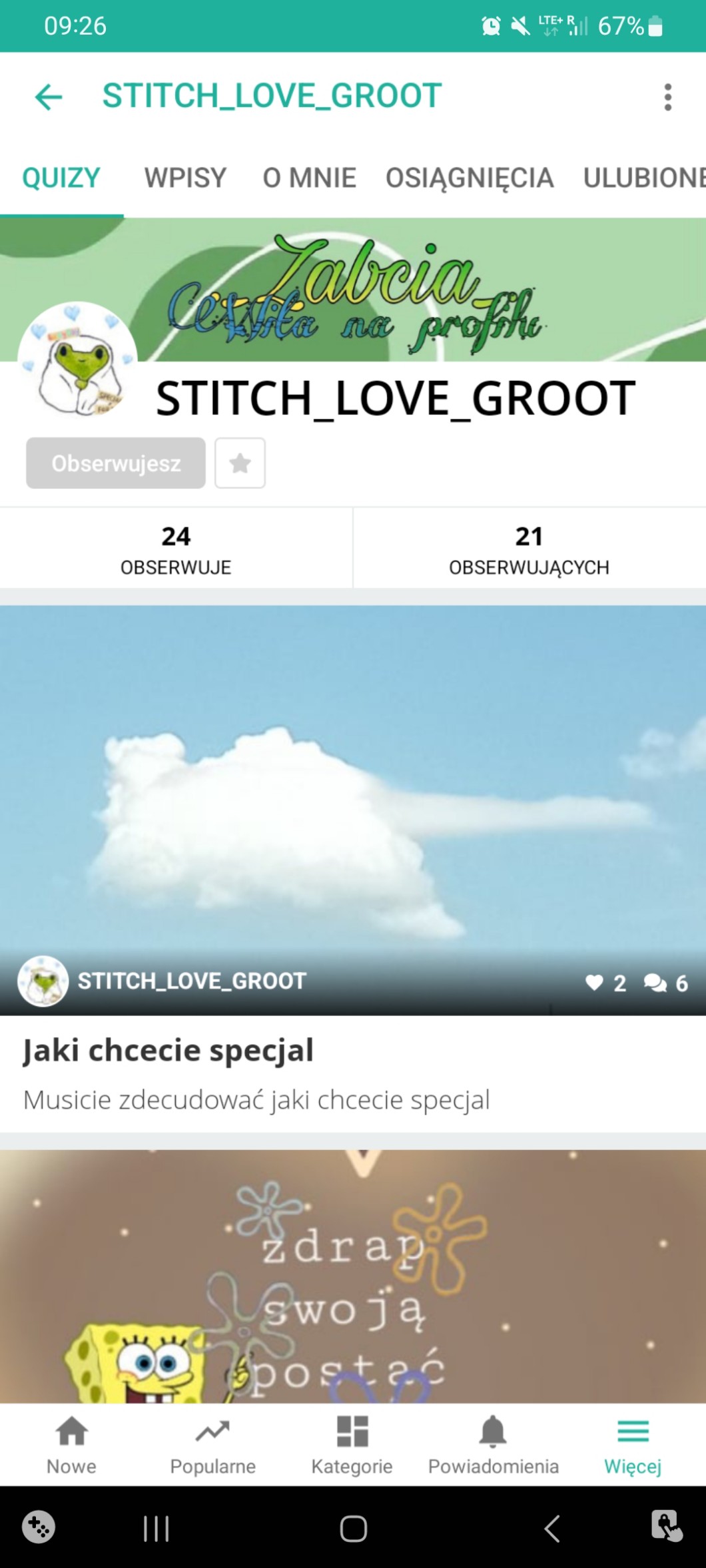Screen dimensions: 706x1568
Task: Tap the system home button
Action: pos(353,1528)
